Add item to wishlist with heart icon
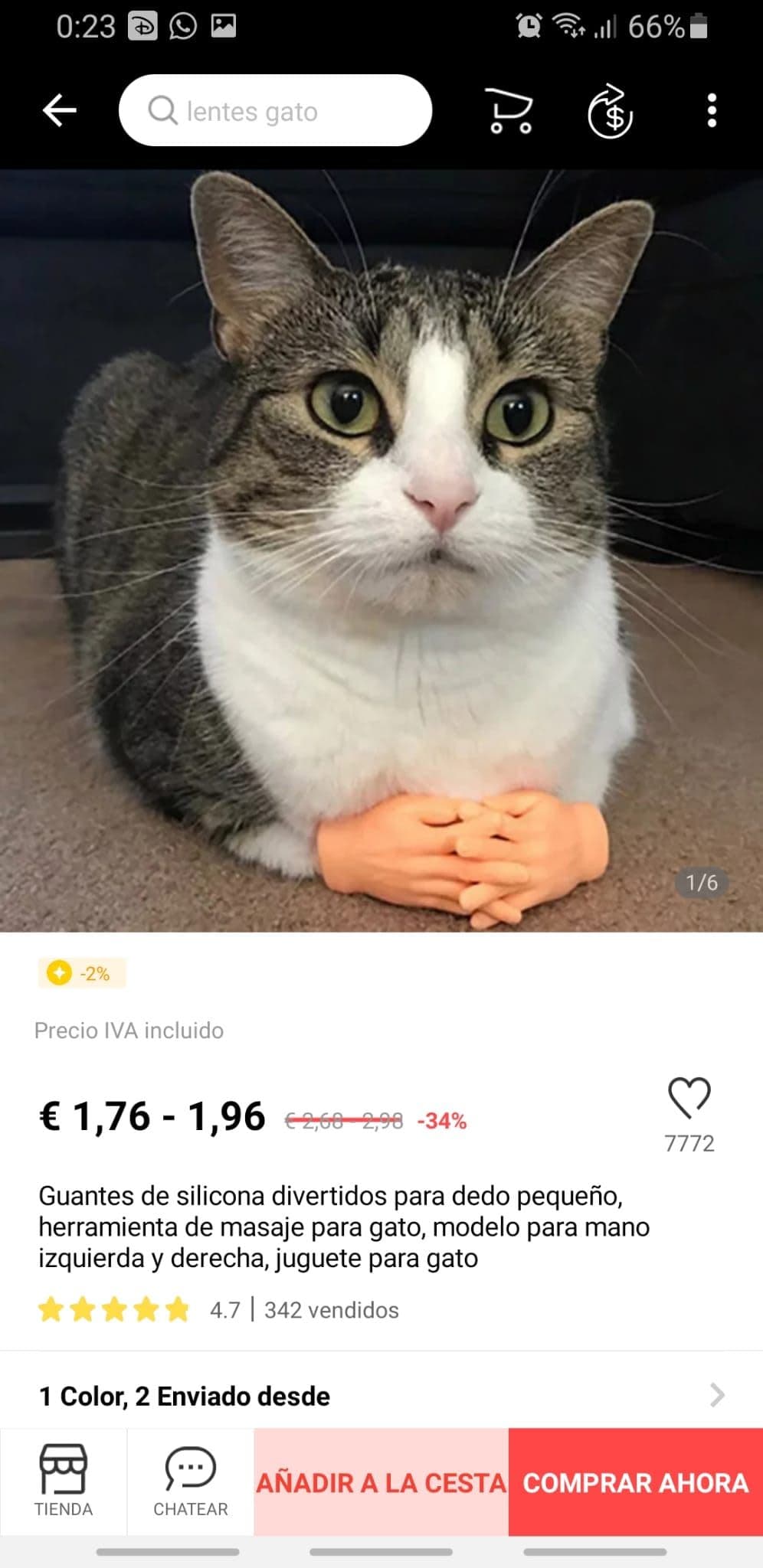This screenshot has width=763, height=1568. pos(689,1099)
